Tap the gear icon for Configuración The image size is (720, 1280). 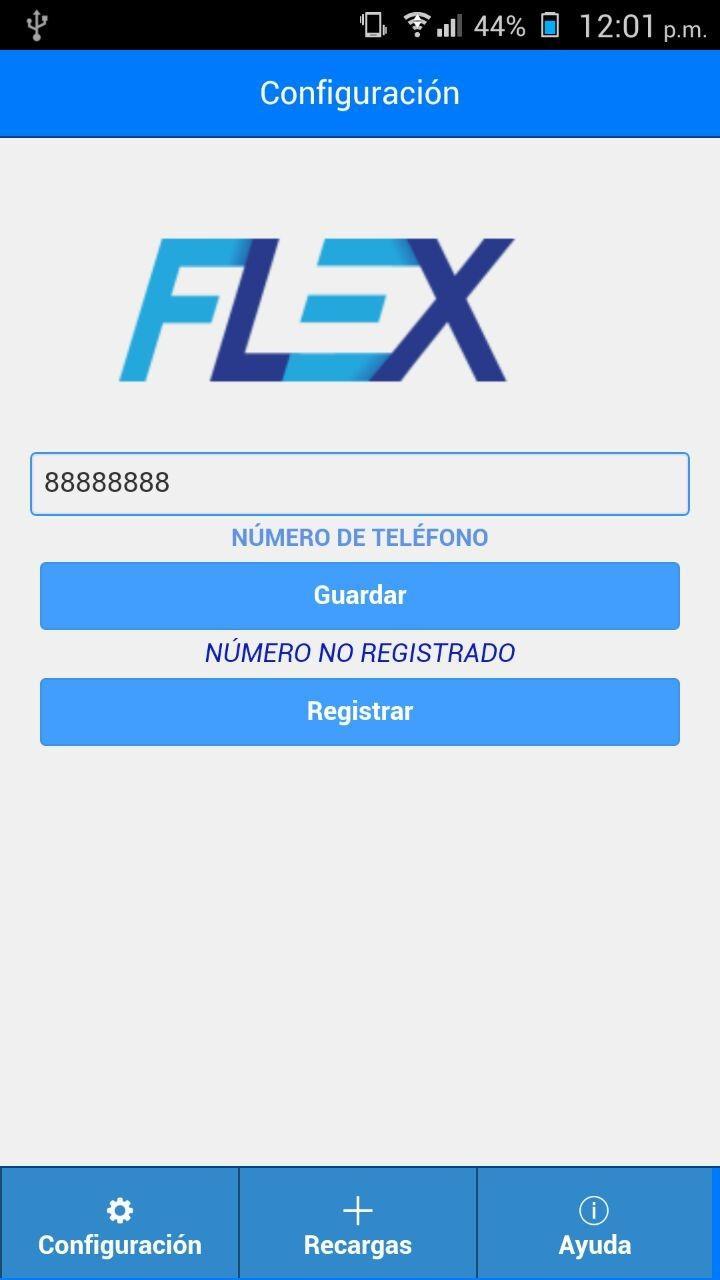[119, 1209]
